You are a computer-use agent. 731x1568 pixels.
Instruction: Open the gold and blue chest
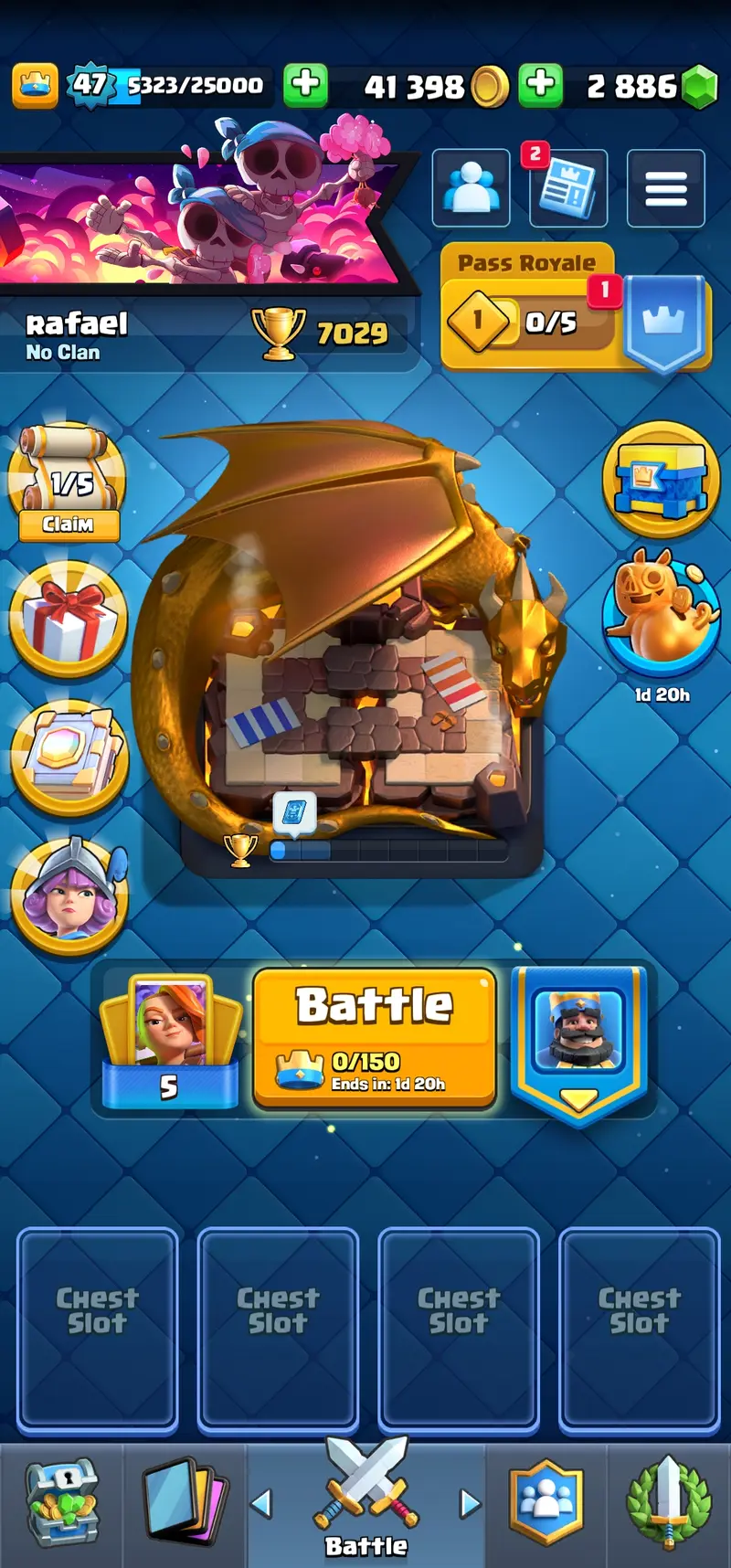pos(661,479)
